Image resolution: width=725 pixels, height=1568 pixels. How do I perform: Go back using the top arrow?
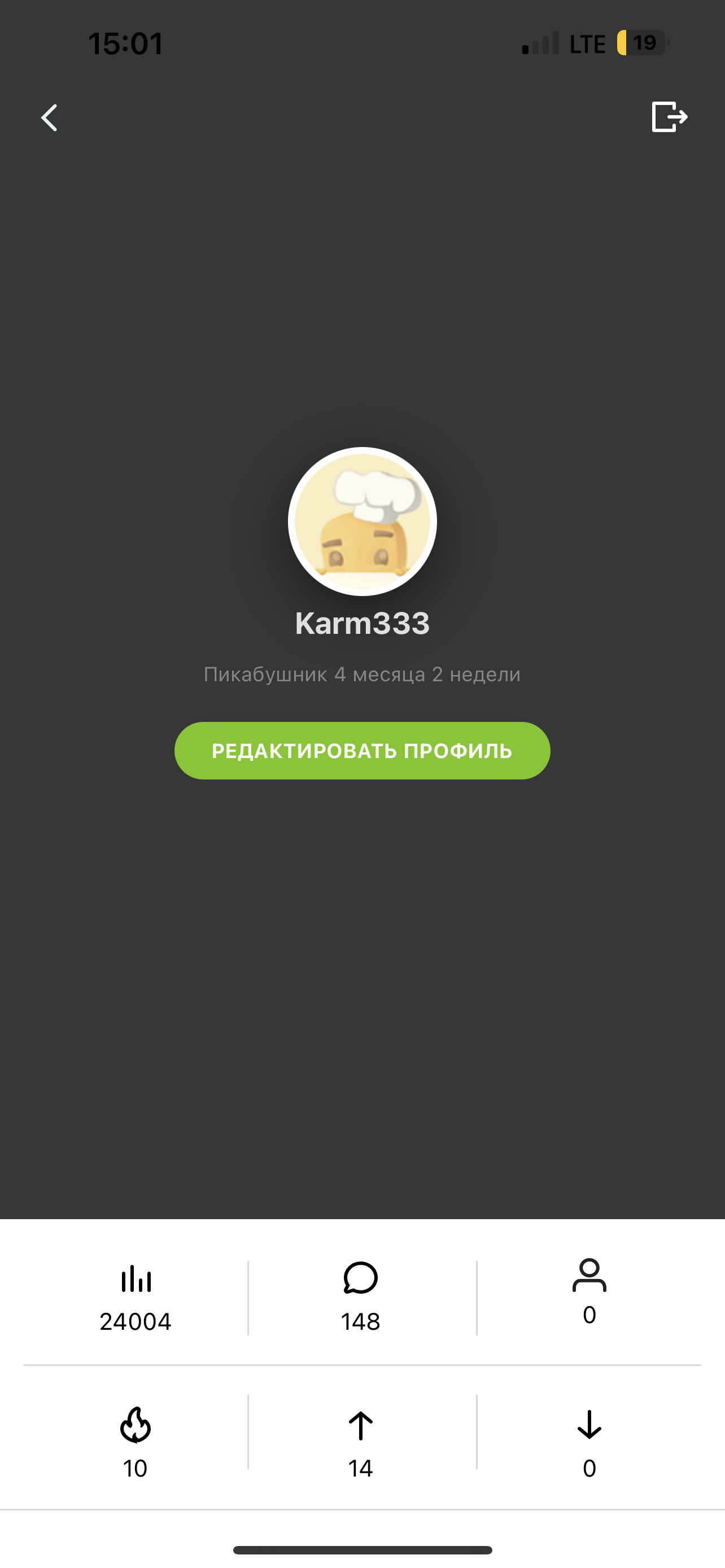pos(49,117)
